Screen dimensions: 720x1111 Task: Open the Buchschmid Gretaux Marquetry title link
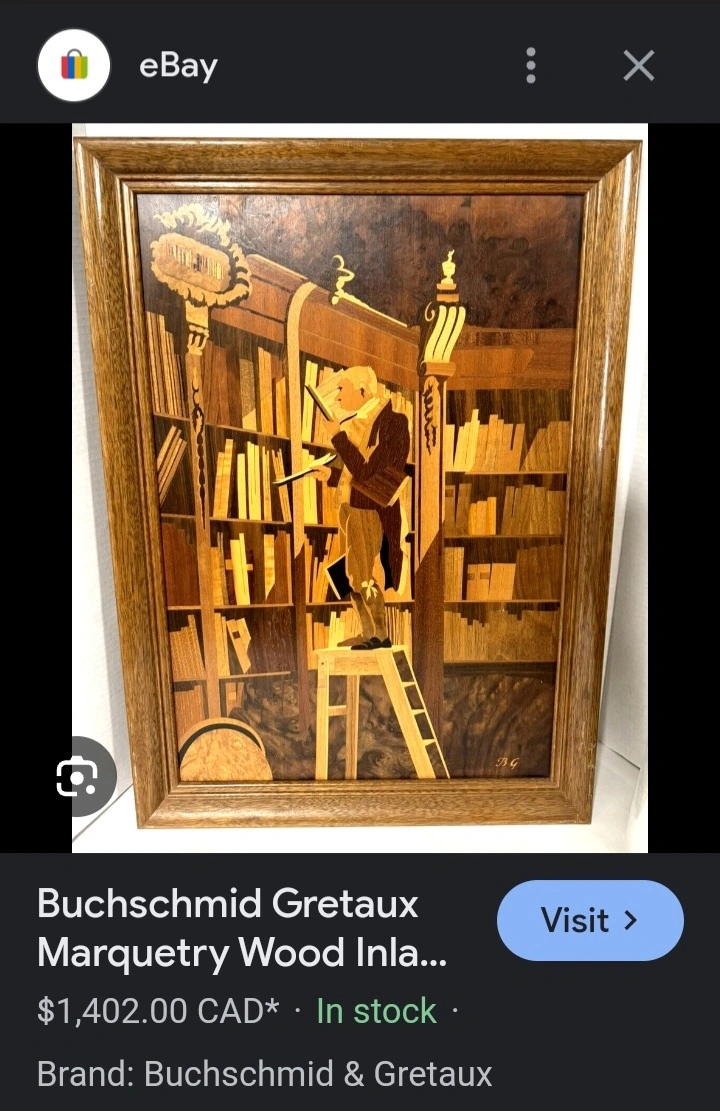coord(242,928)
